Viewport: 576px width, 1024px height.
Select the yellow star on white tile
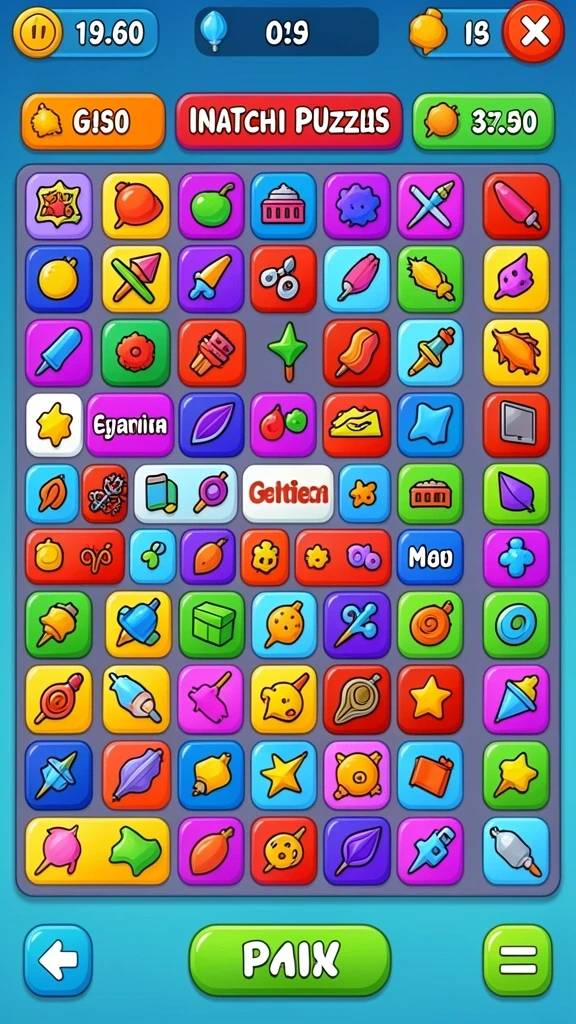pos(54,424)
